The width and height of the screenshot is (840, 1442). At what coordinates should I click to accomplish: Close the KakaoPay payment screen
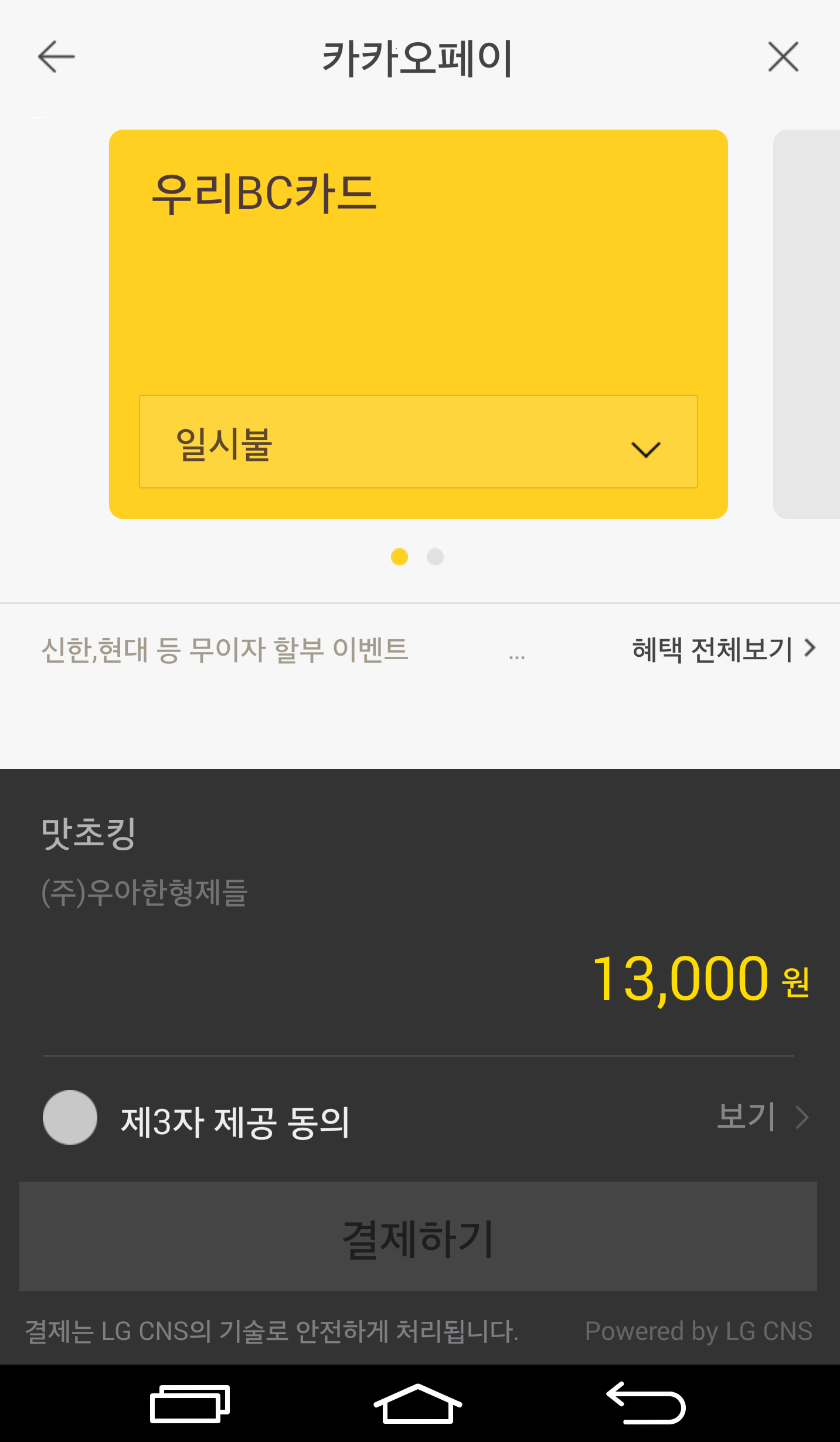click(783, 57)
